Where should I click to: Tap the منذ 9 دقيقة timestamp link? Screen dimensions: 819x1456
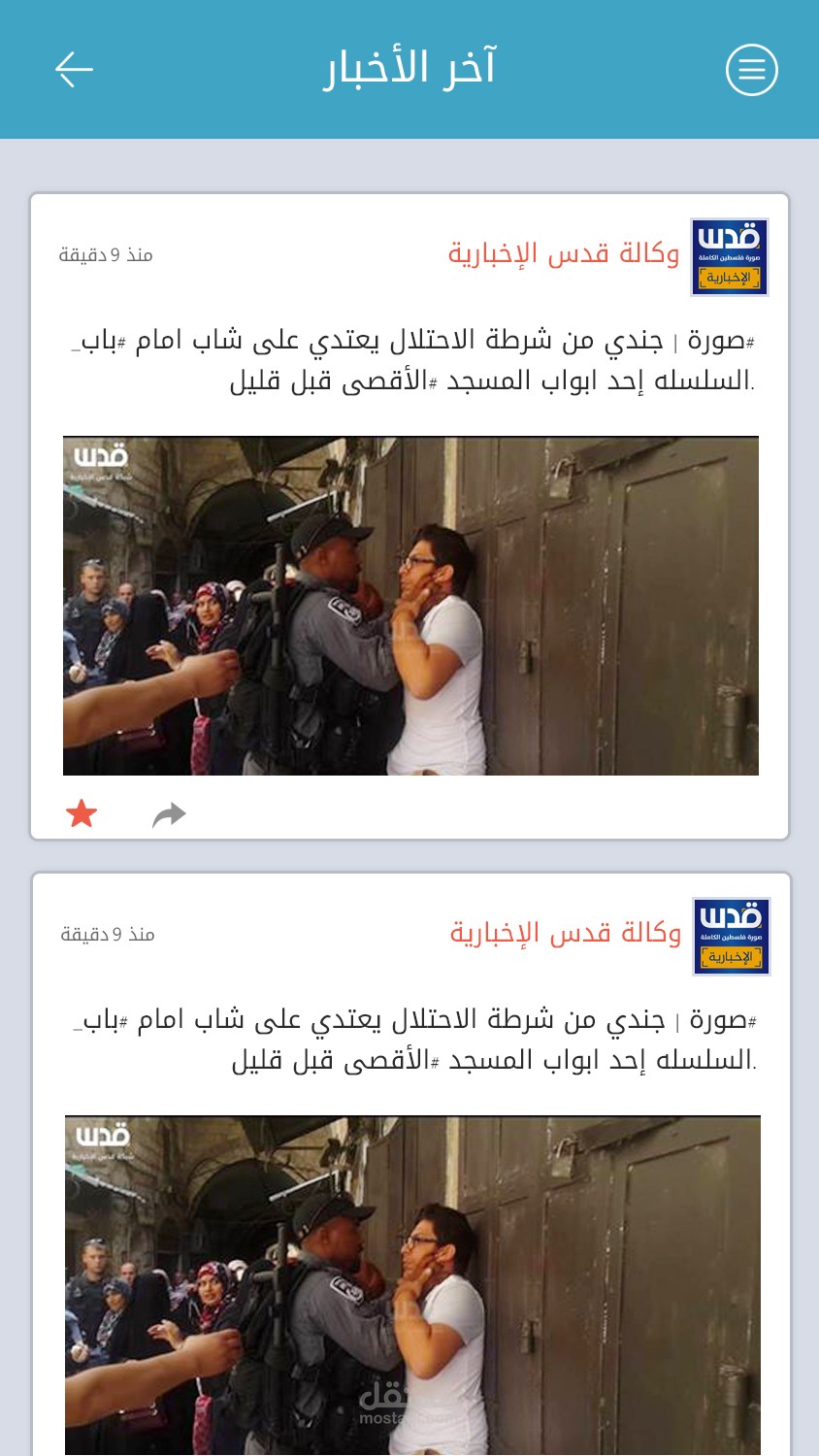pyautogui.click(x=107, y=254)
